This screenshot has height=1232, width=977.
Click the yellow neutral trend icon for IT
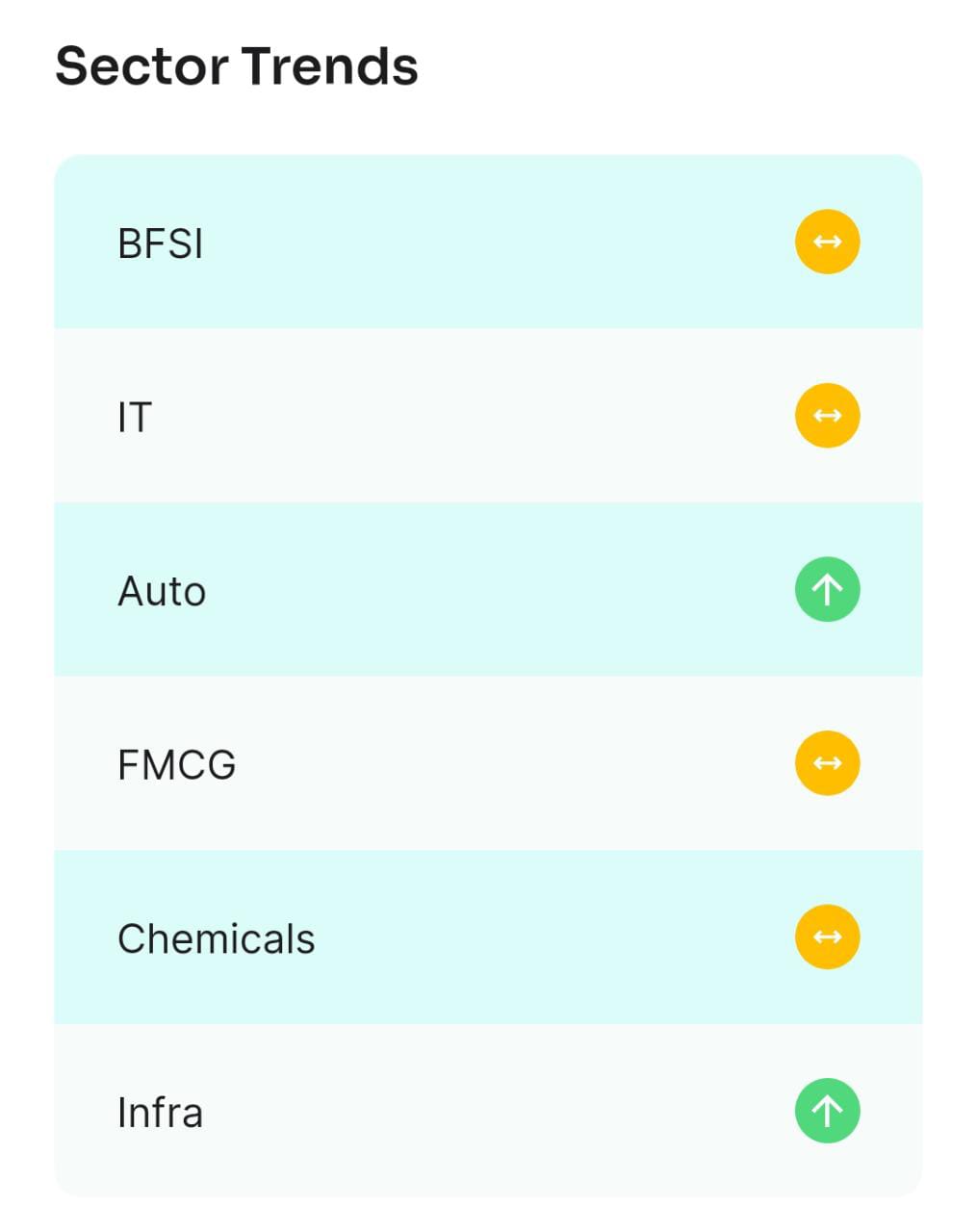click(x=827, y=415)
